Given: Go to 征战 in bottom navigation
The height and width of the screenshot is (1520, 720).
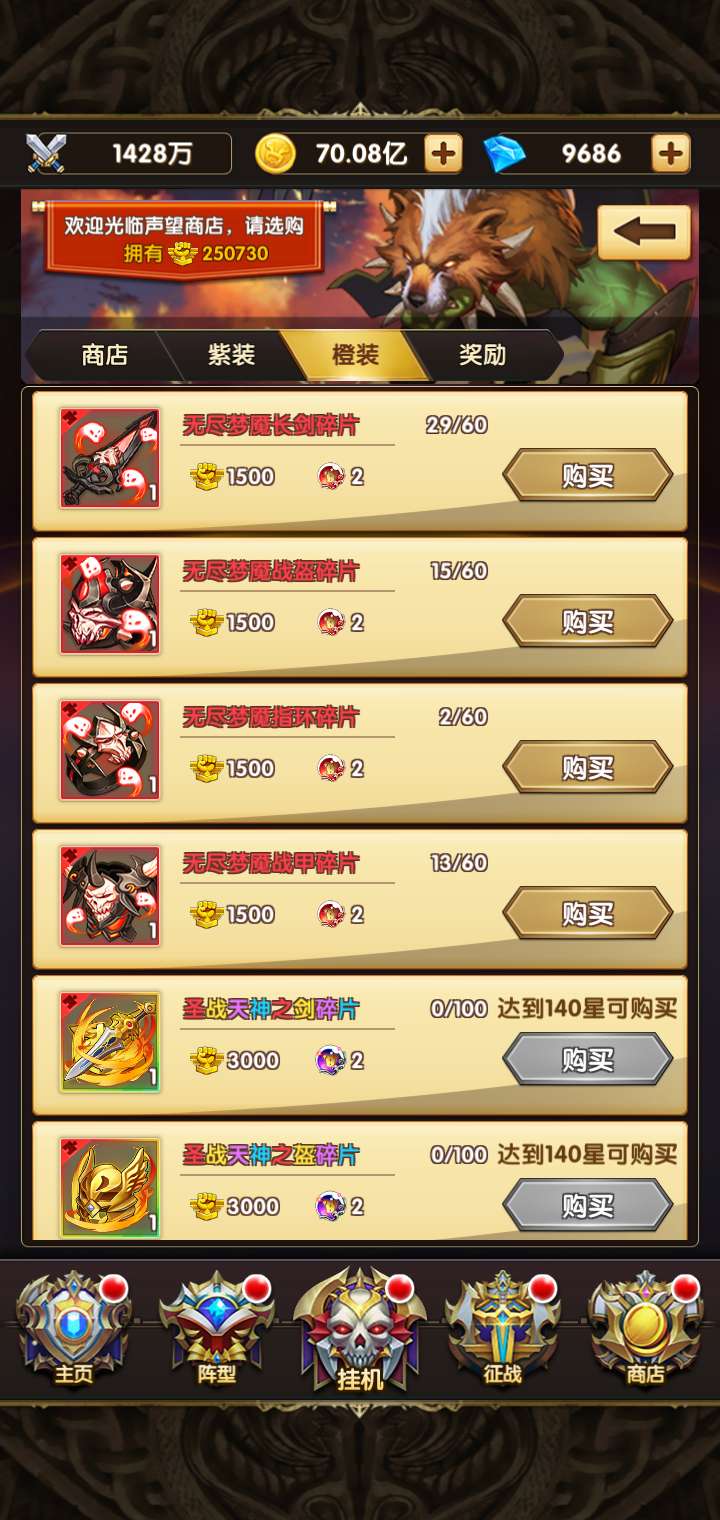Looking at the screenshot, I should pos(503,1330).
